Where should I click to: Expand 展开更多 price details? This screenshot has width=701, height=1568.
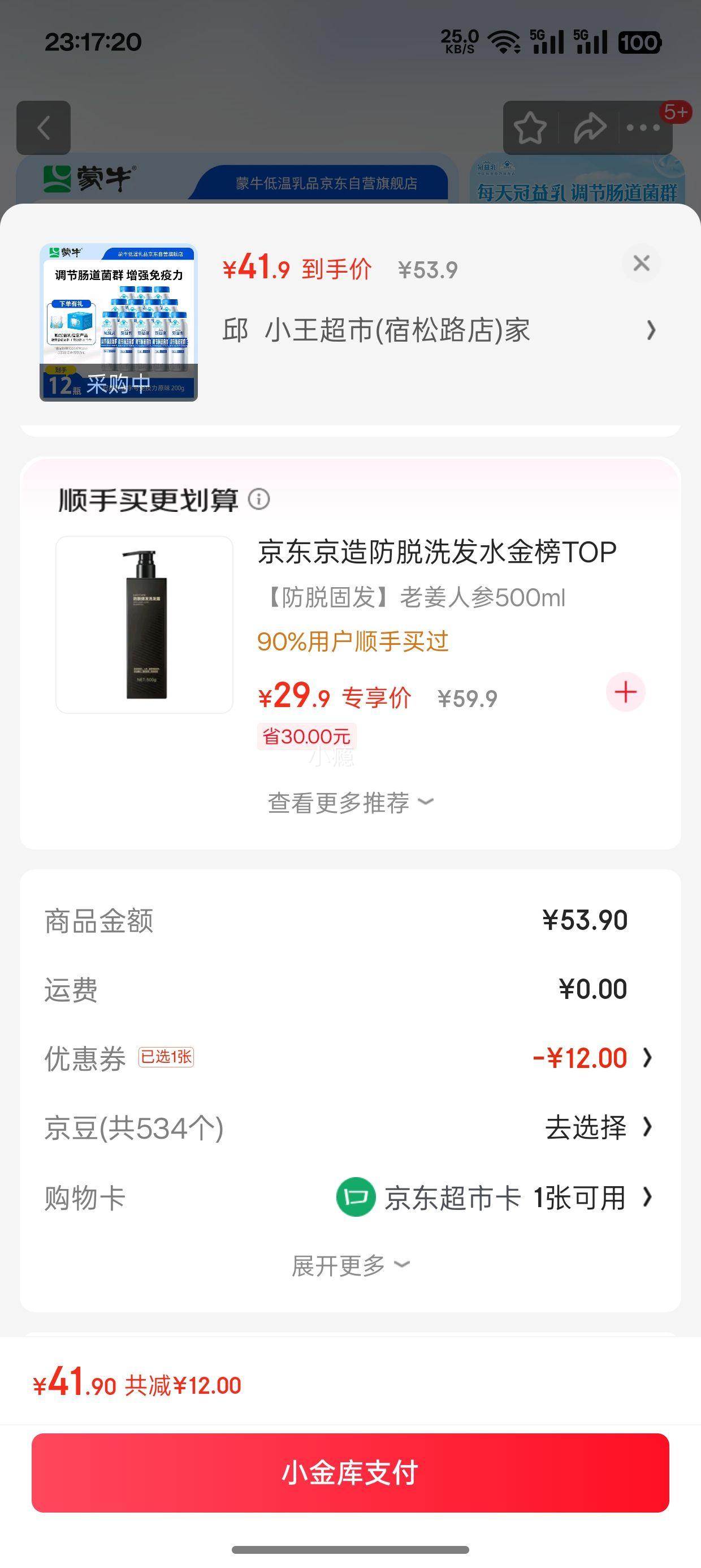tap(350, 1266)
